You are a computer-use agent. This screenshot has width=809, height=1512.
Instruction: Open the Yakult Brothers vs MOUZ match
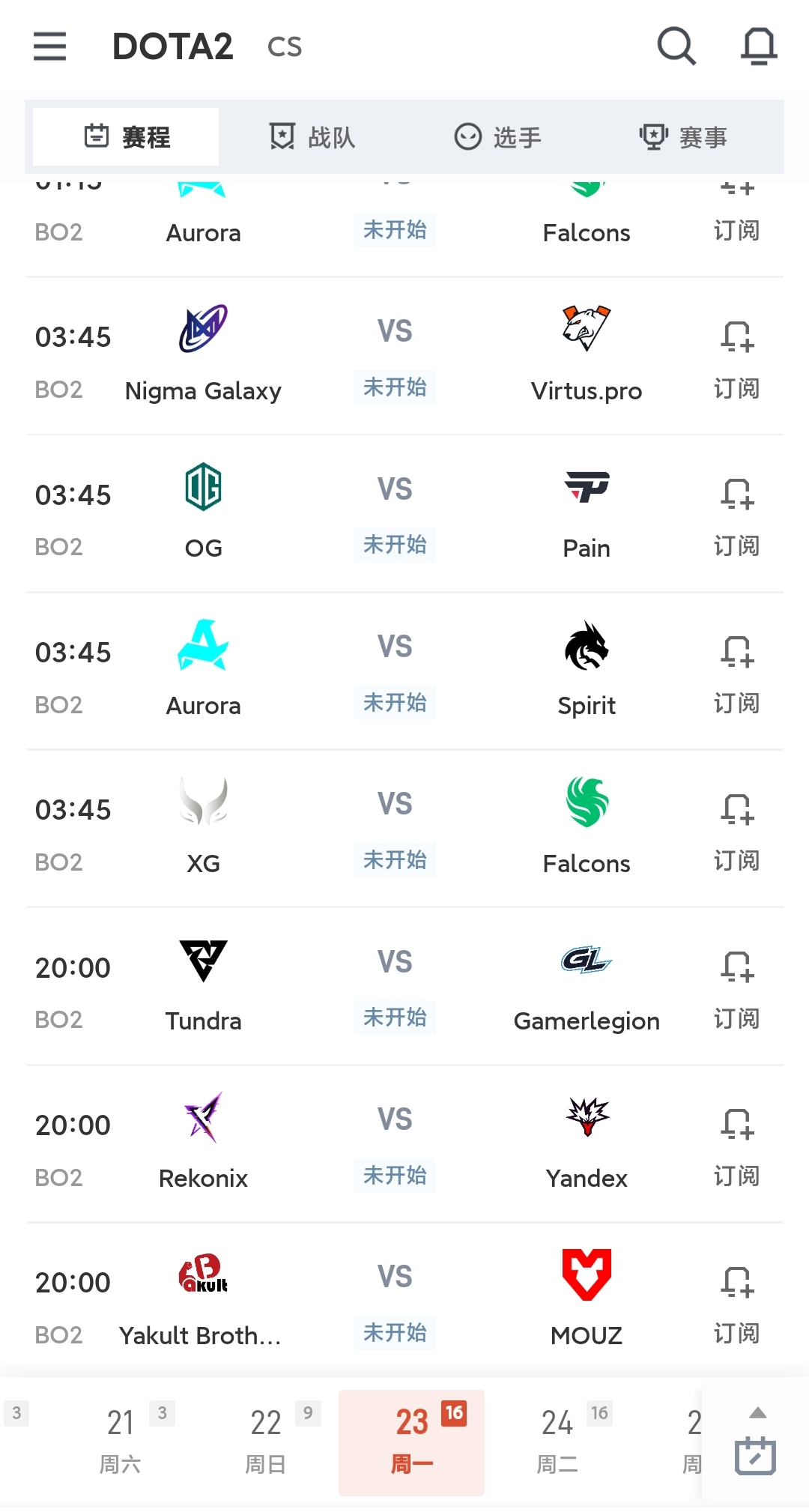[395, 1301]
